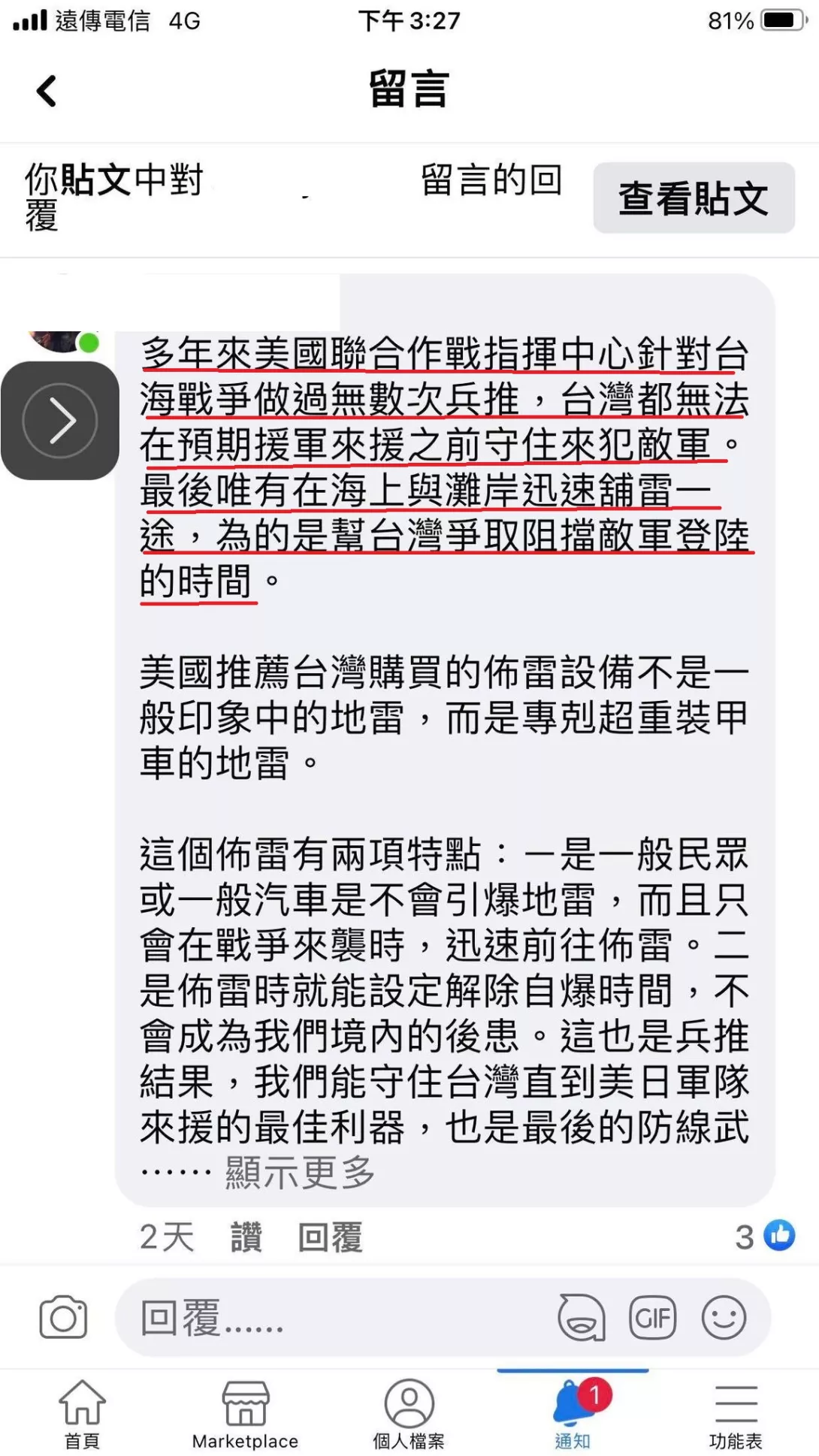Open the comment's reaction count
The image size is (819, 1456).
click(x=764, y=1236)
